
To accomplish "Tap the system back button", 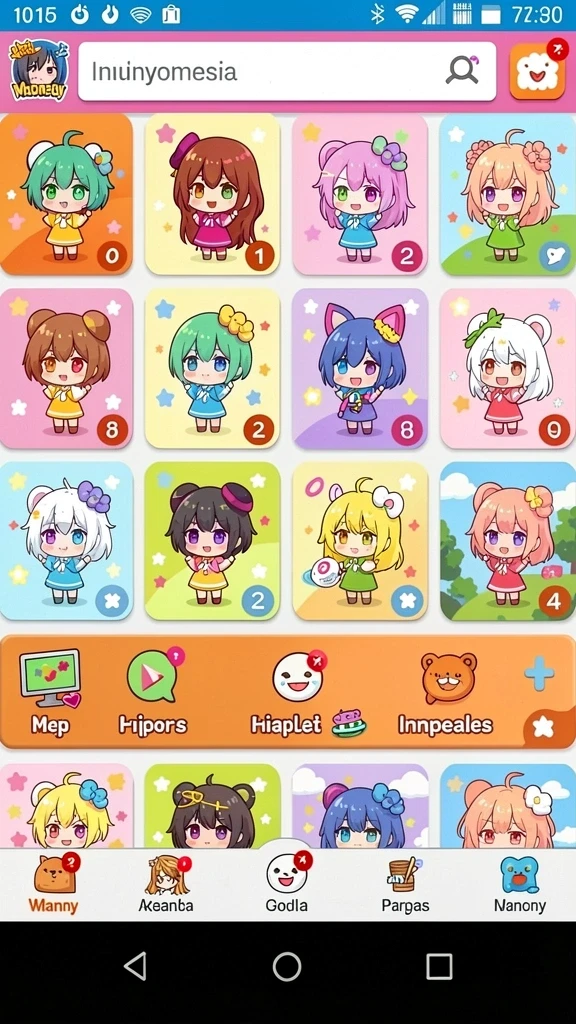I will click(135, 966).
